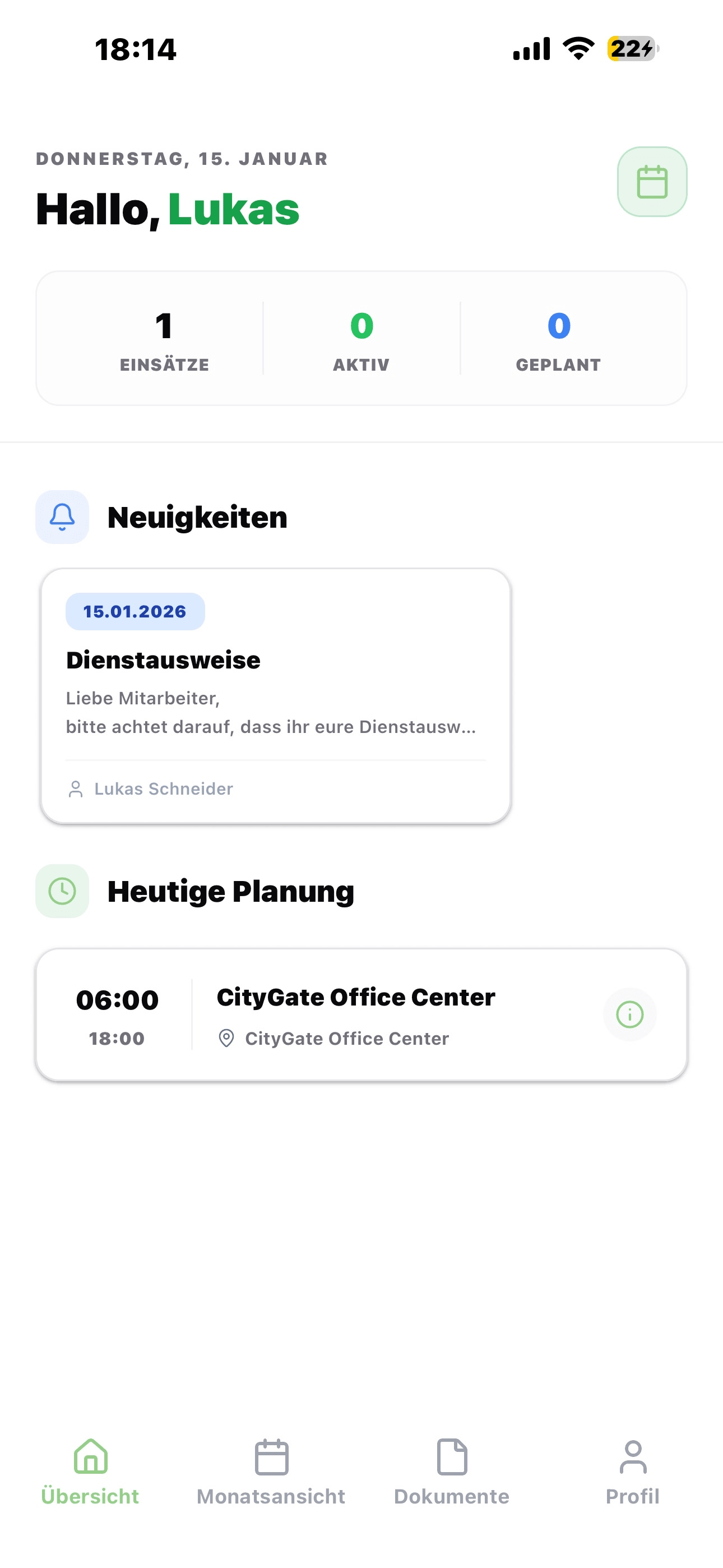This screenshot has height=1568, width=723.
Task: Tap the 15.01.2026 date badge
Action: (135, 611)
